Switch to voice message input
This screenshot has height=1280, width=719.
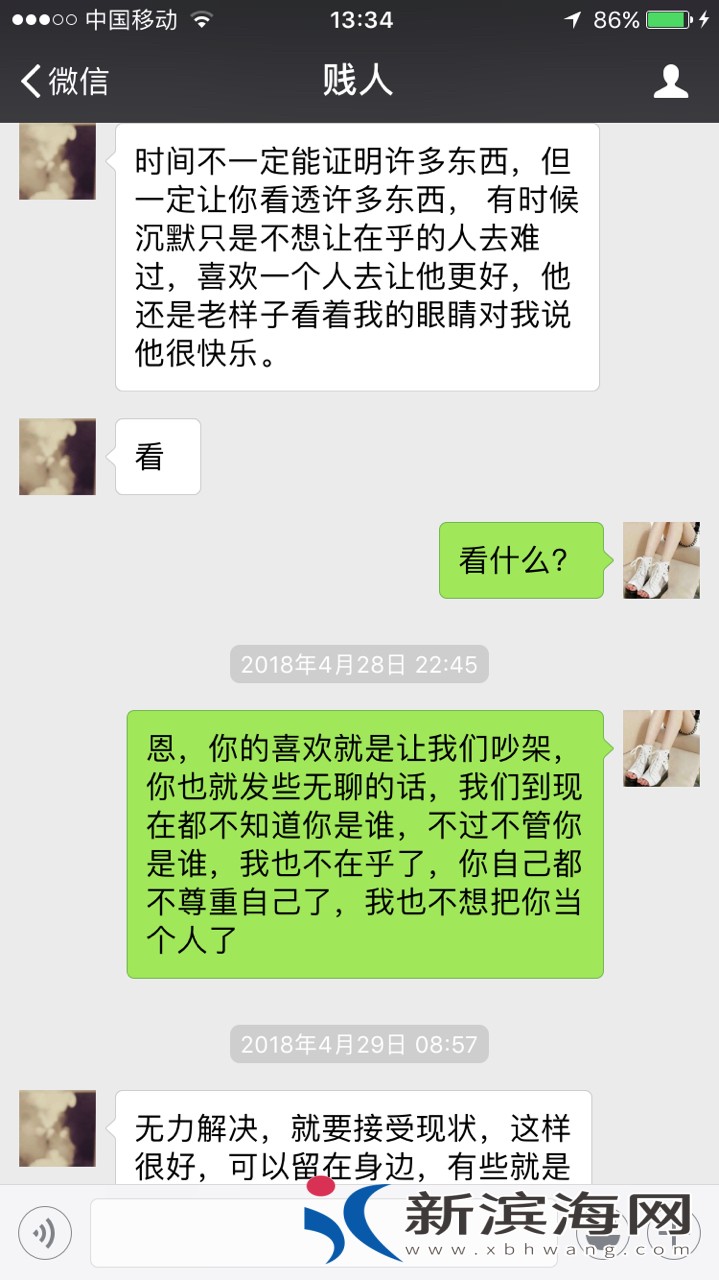(45, 1232)
